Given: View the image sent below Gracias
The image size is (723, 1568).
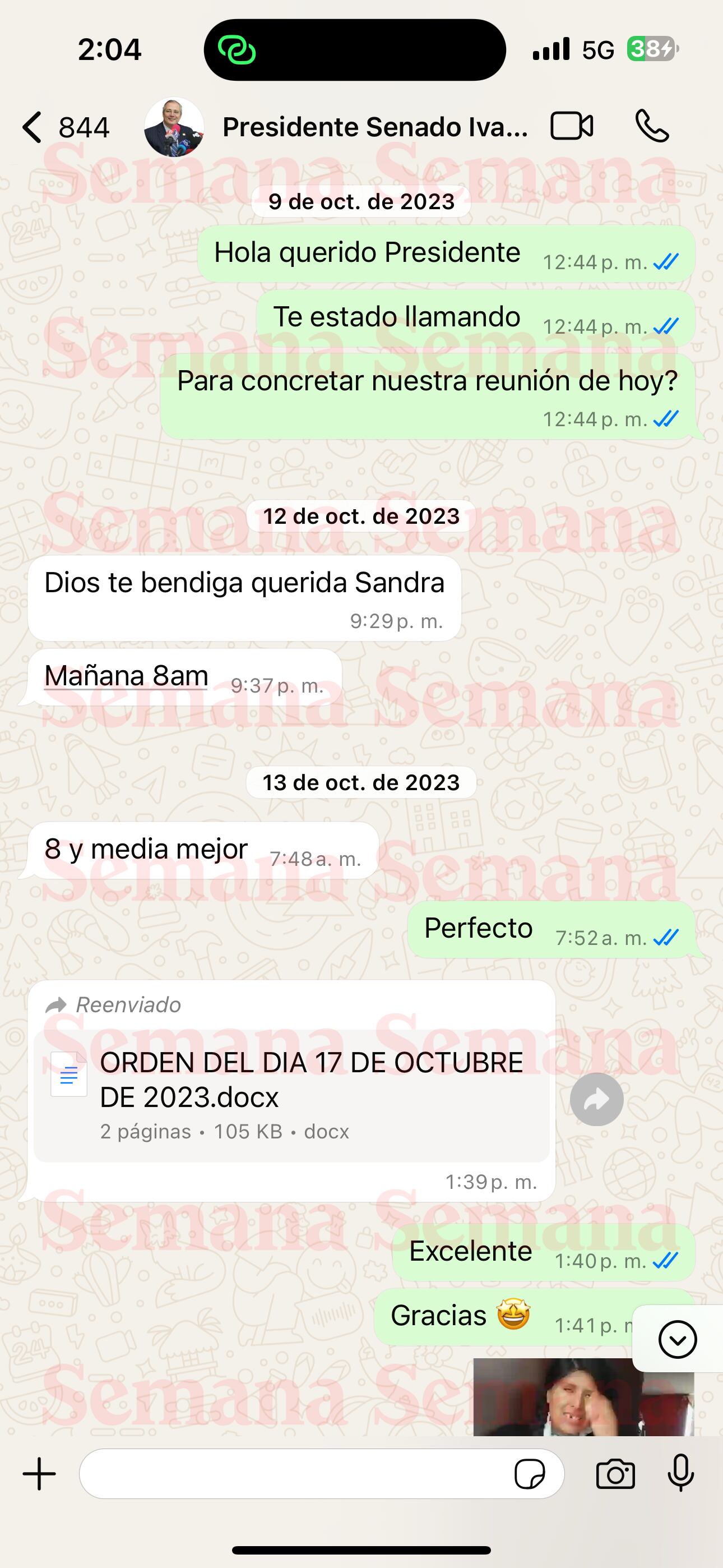Looking at the screenshot, I should (583, 1398).
